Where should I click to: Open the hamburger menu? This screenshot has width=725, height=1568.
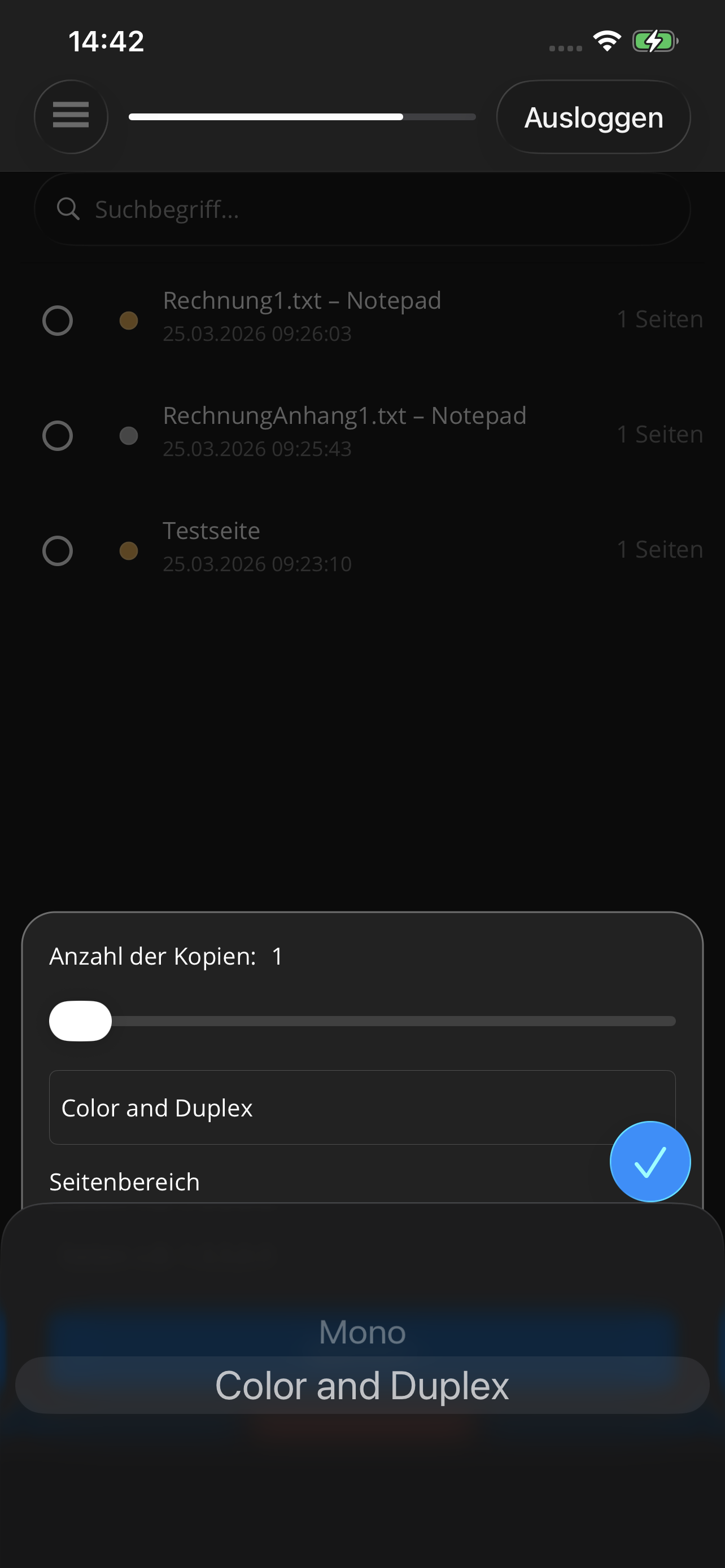pyautogui.click(x=71, y=116)
